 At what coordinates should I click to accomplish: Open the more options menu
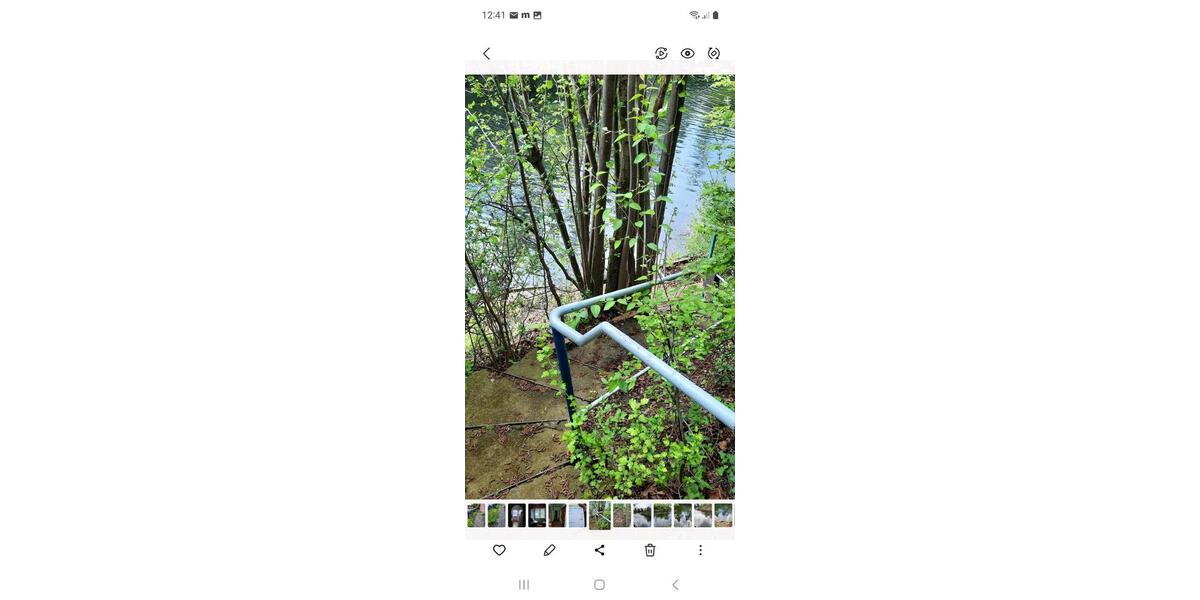coord(700,550)
